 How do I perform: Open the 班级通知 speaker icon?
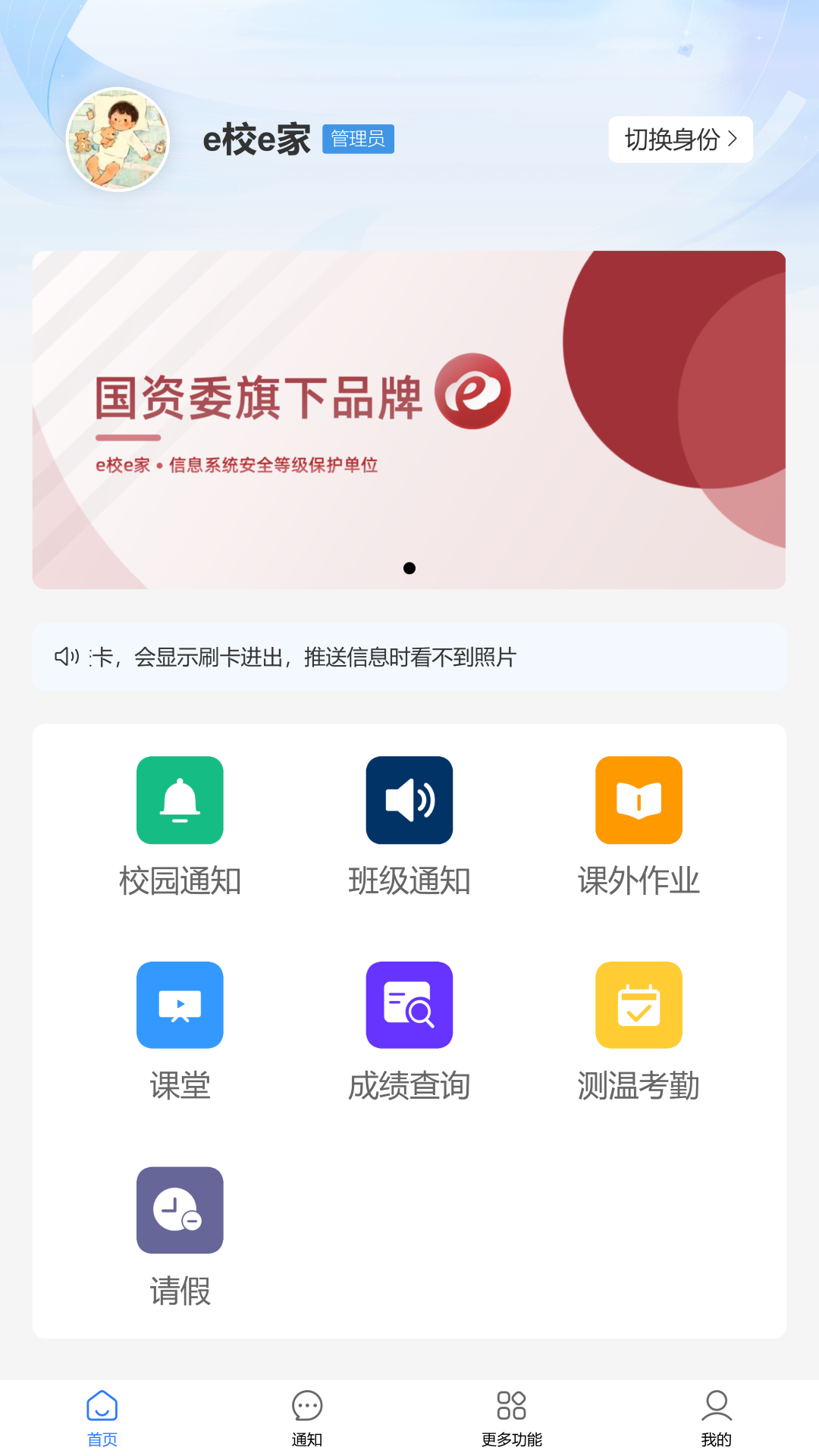[x=409, y=800]
